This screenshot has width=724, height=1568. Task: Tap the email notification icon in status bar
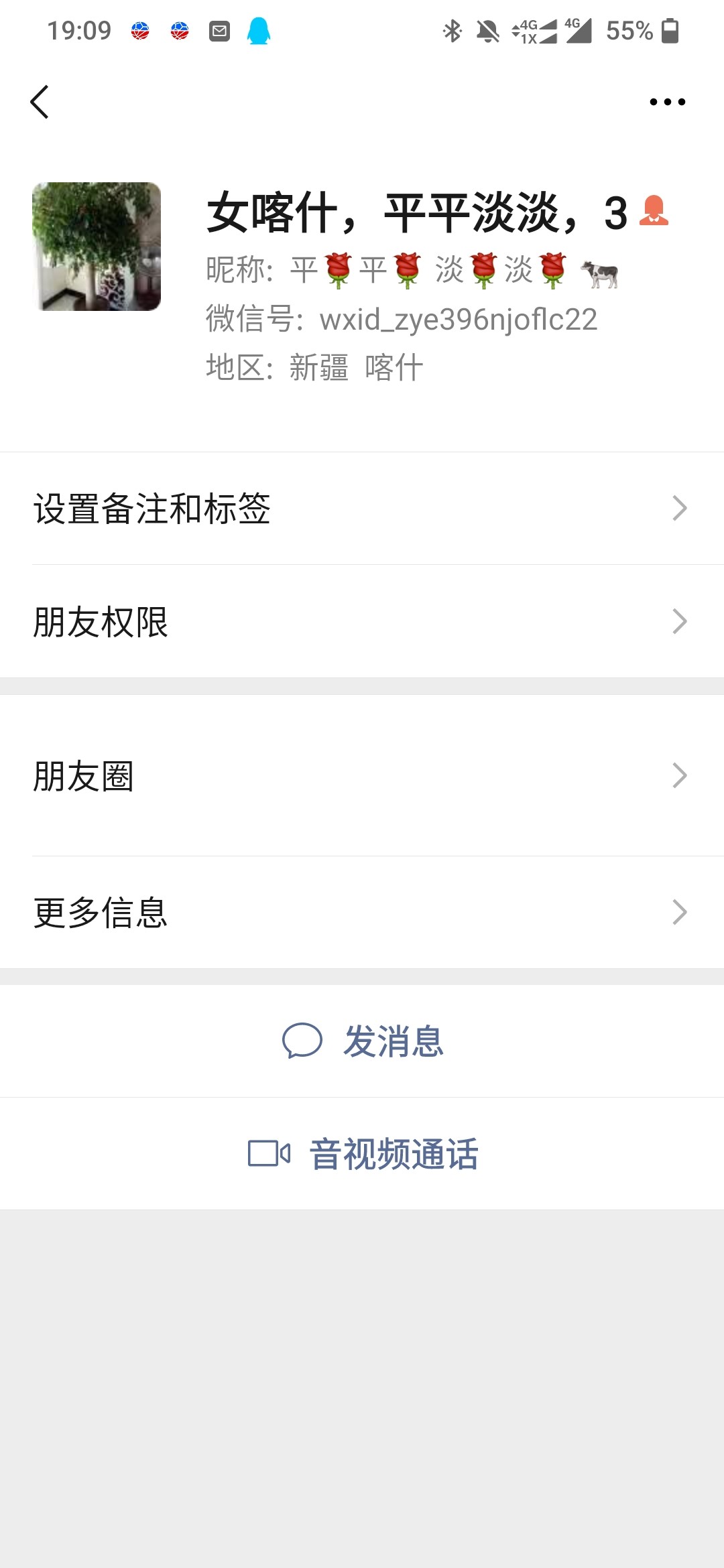(219, 31)
